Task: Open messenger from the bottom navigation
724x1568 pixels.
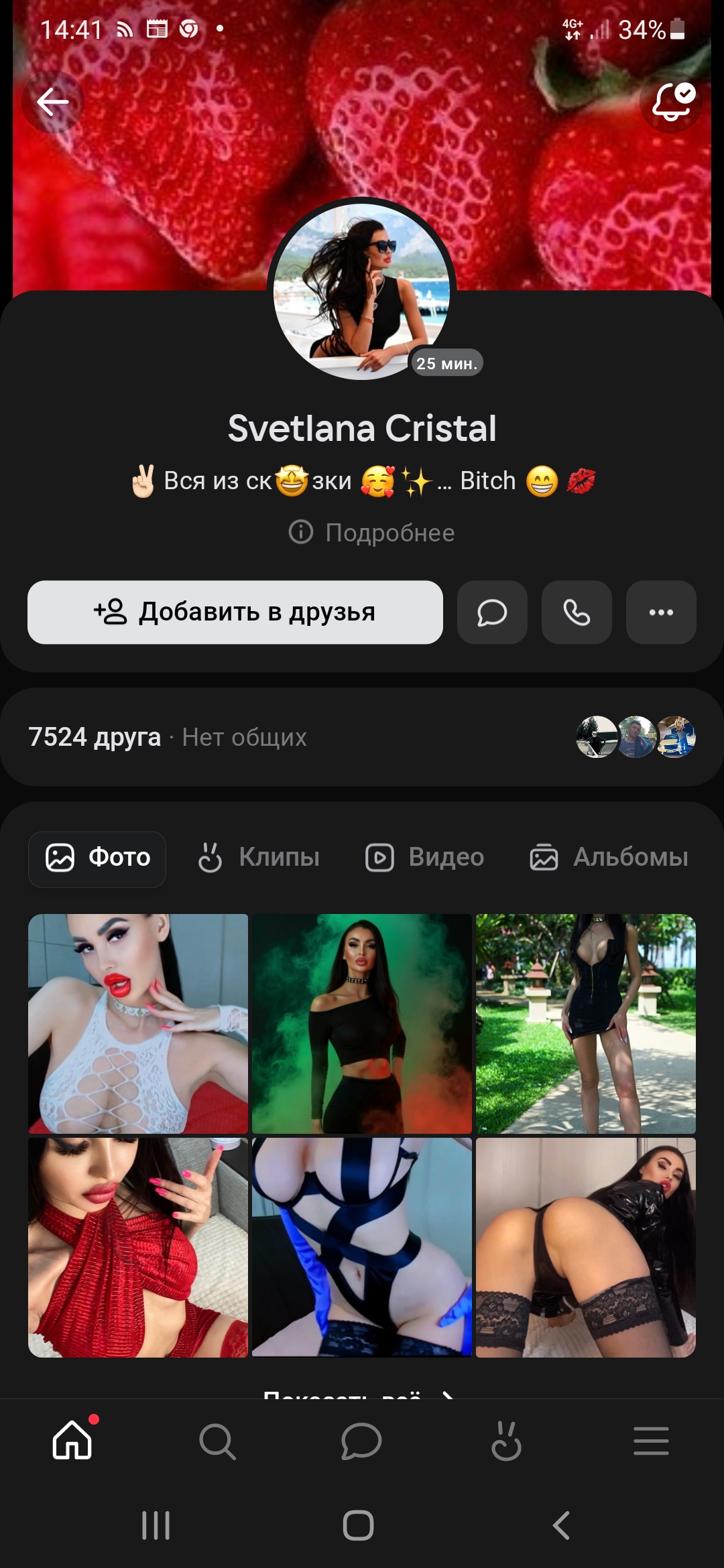Action: coord(362,1441)
